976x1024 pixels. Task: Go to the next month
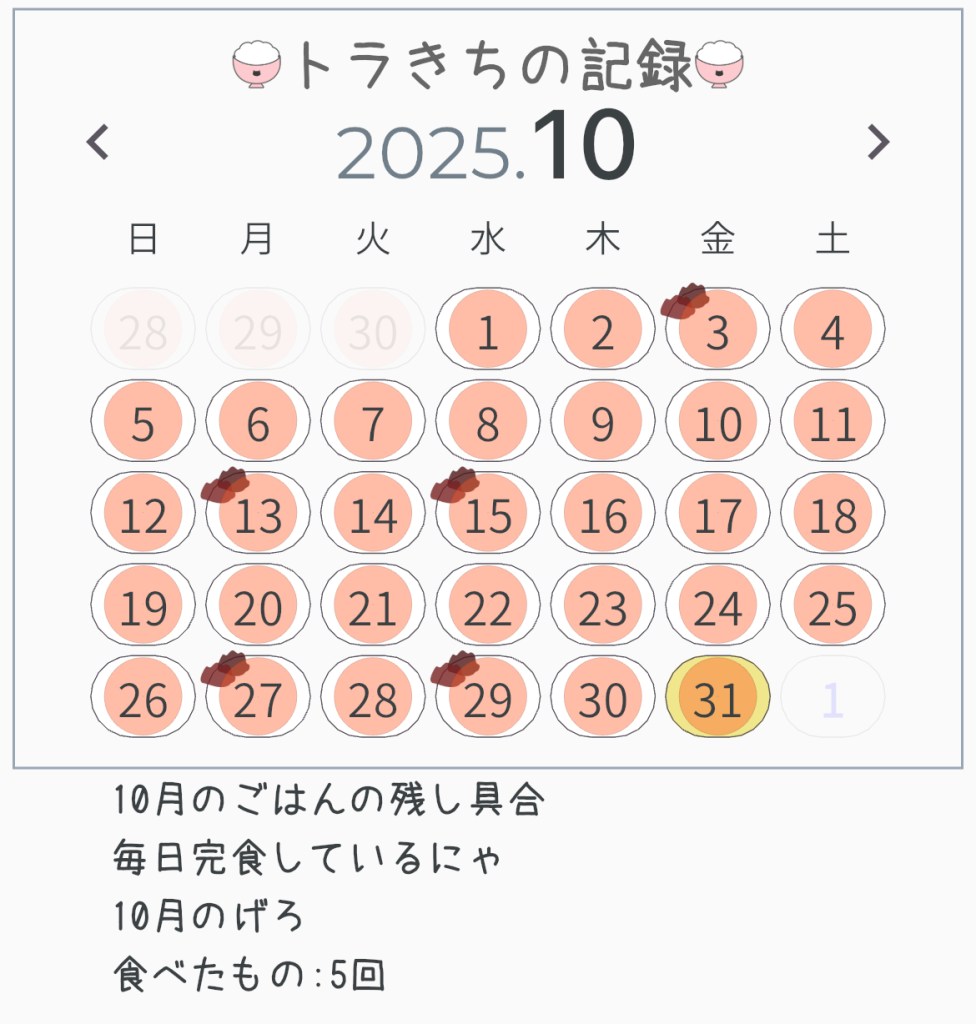877,143
